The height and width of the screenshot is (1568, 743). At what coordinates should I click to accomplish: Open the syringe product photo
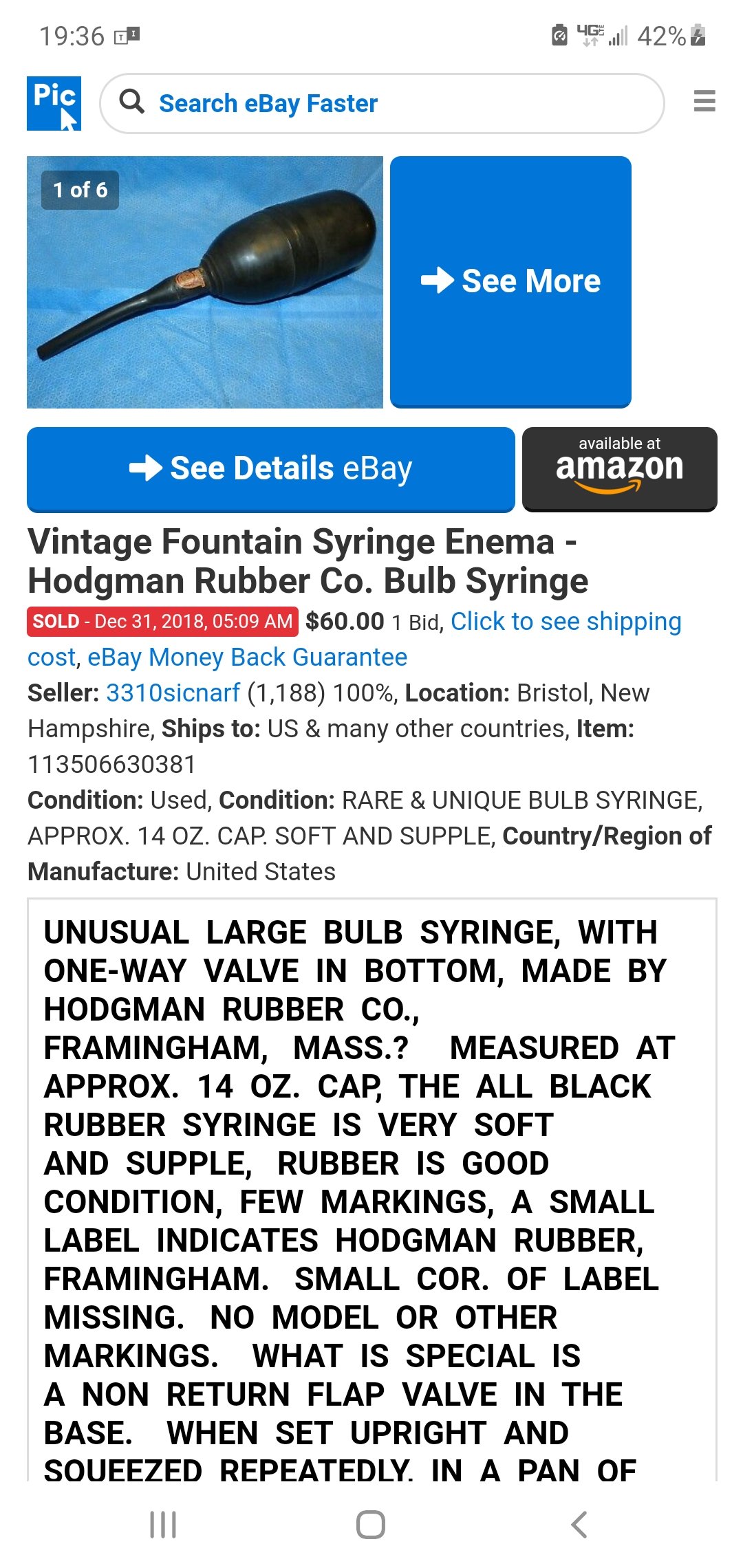pyautogui.click(x=205, y=282)
